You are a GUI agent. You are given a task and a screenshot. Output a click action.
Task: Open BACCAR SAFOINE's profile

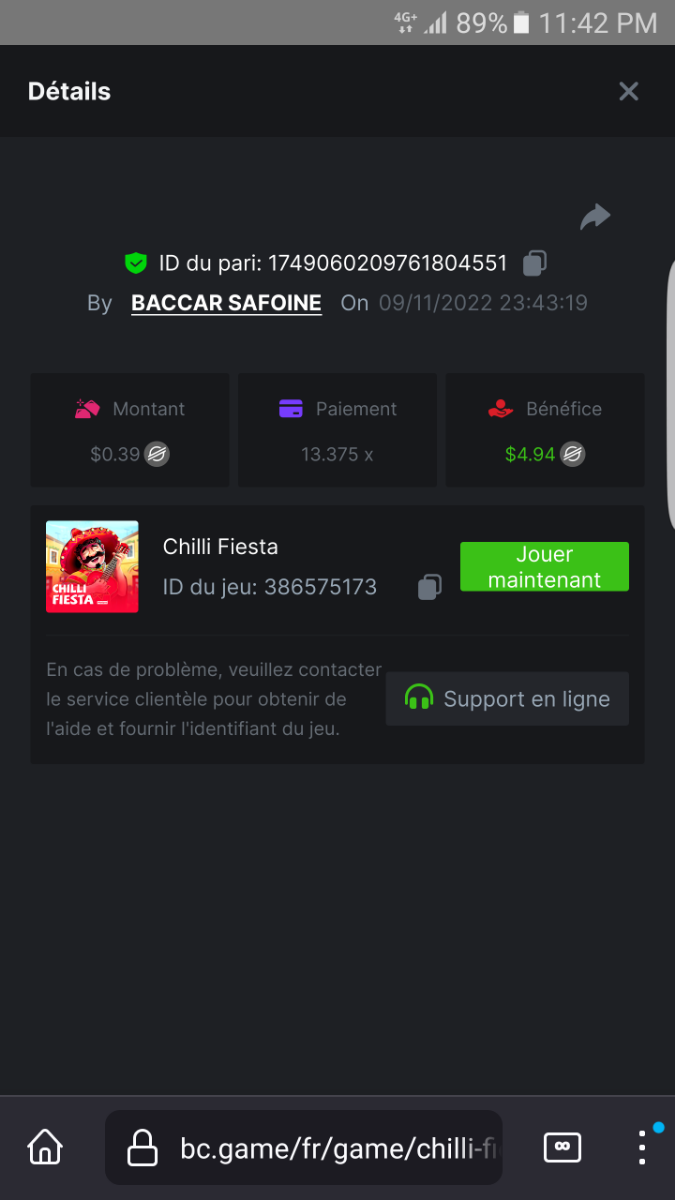[226, 303]
